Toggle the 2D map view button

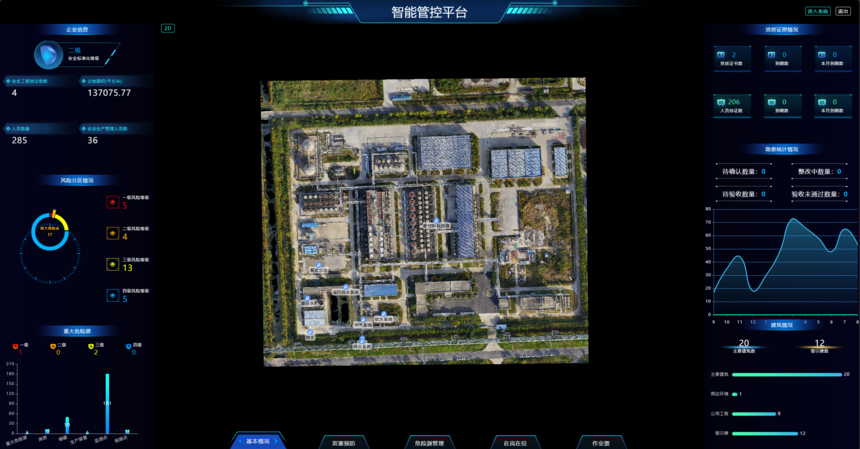click(x=168, y=28)
